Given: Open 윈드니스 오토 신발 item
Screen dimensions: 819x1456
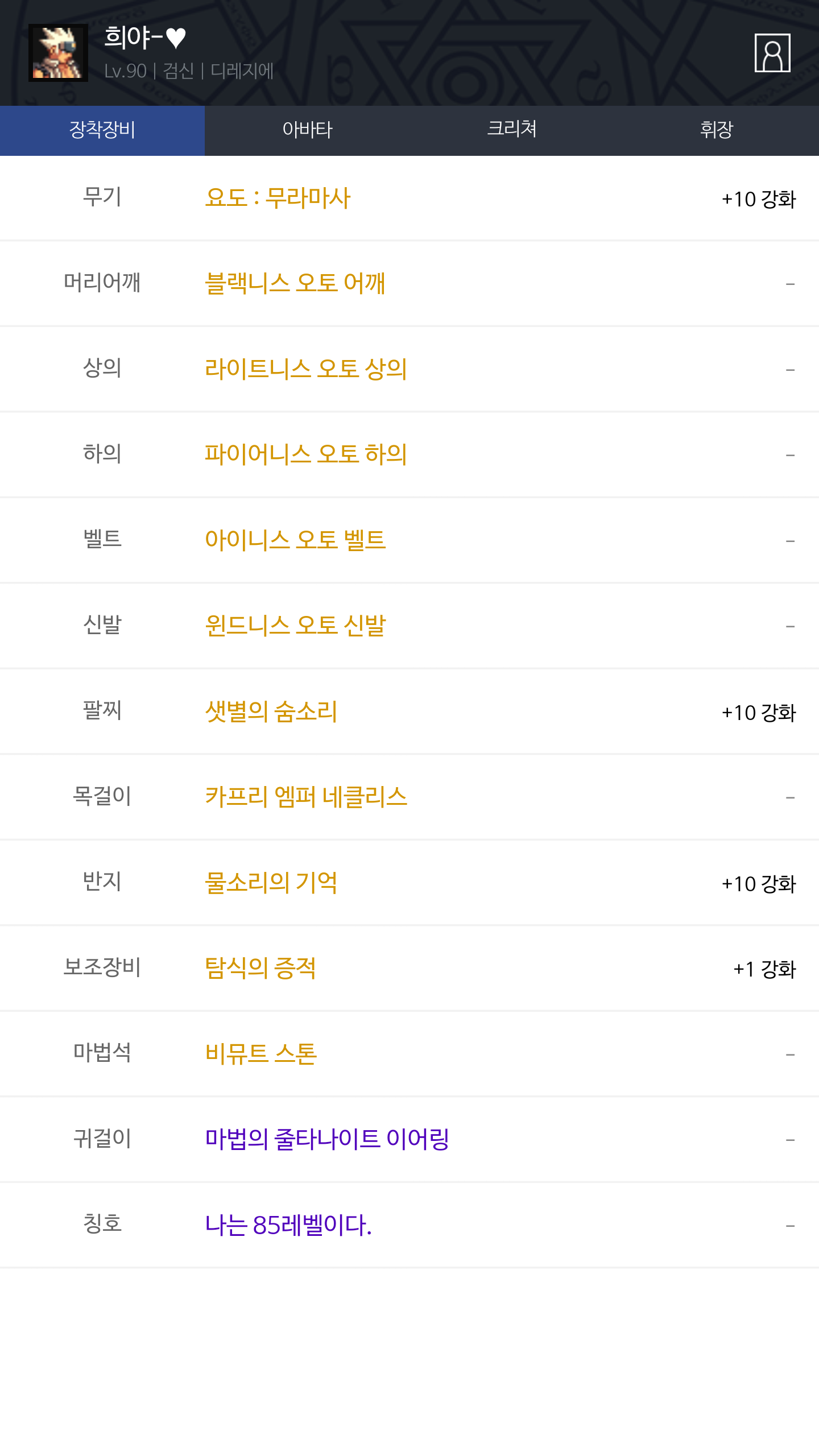Looking at the screenshot, I should (295, 626).
